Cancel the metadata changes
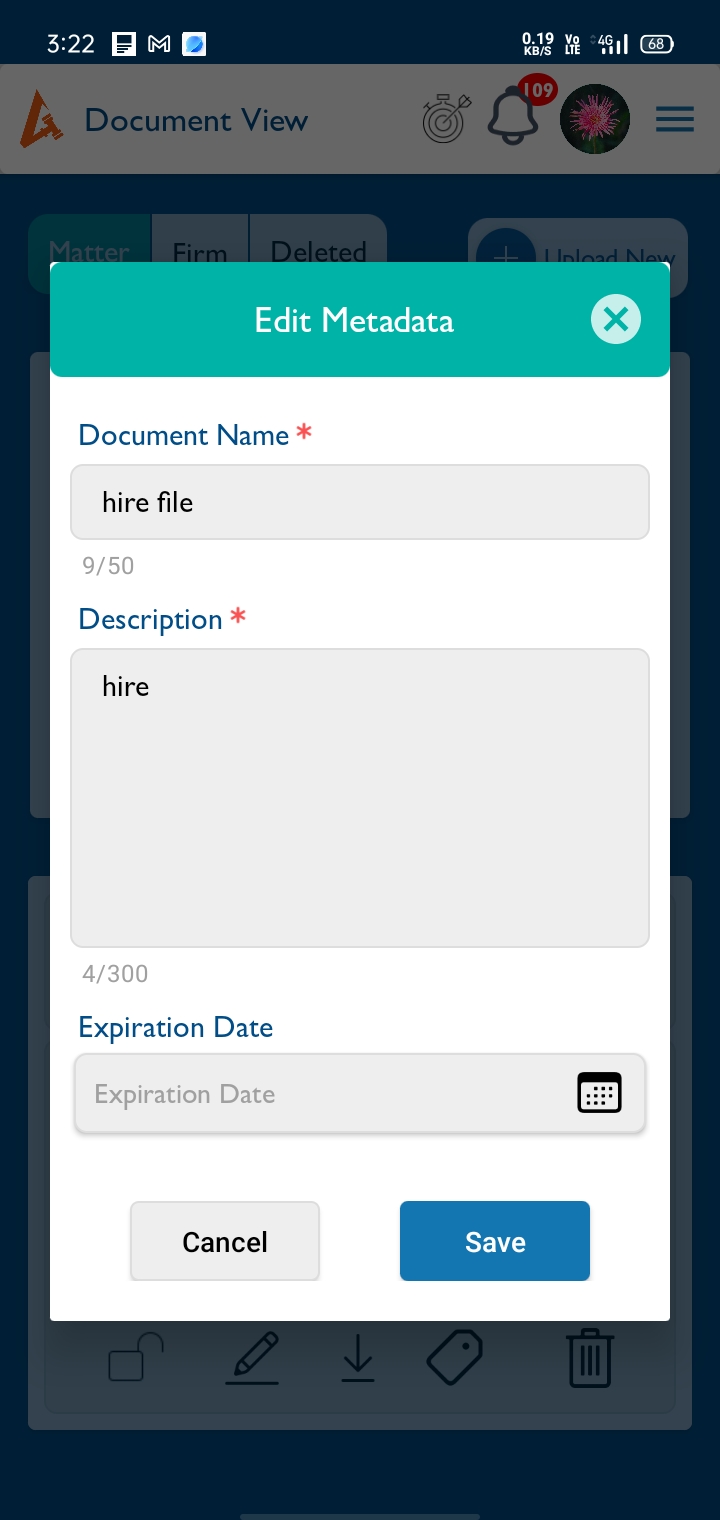 (x=225, y=1241)
